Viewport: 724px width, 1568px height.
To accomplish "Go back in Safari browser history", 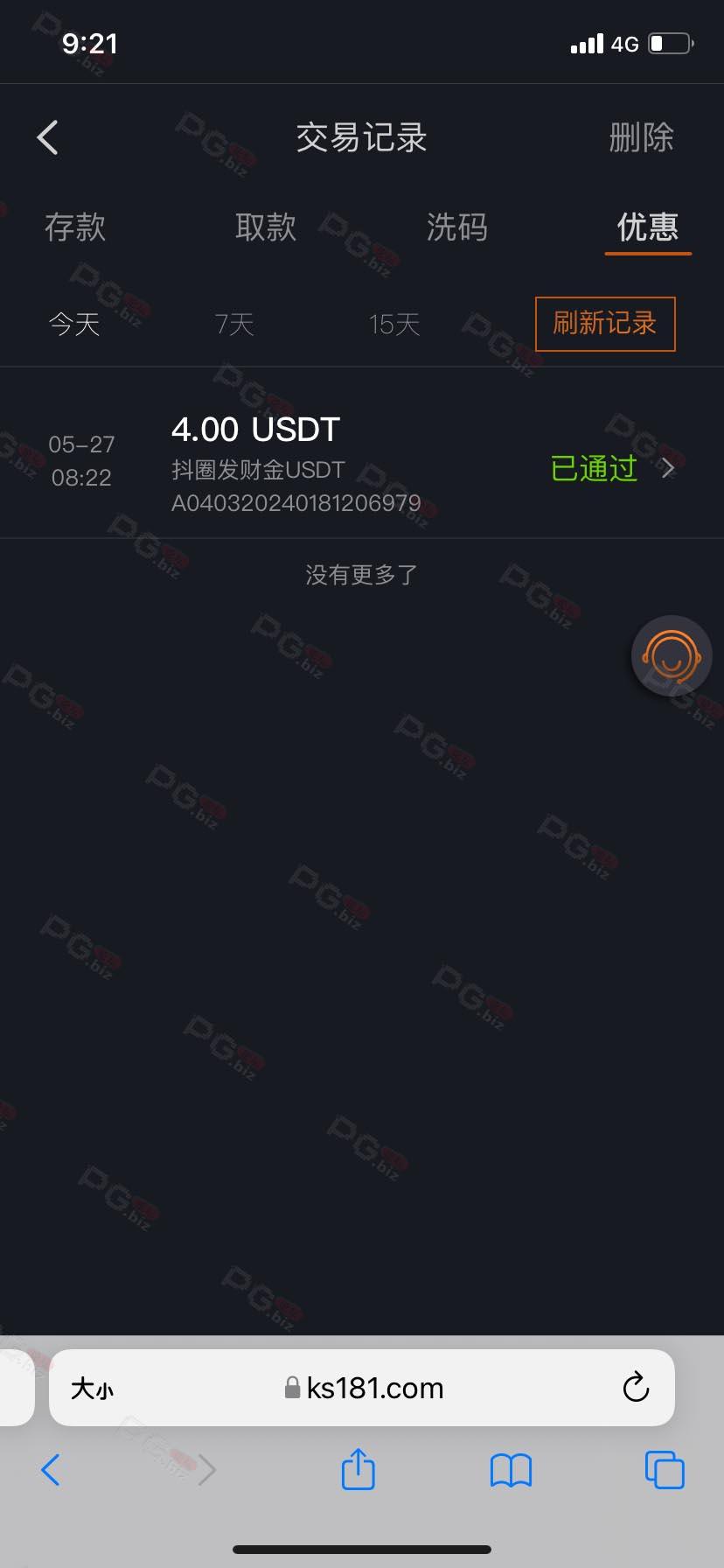I will (x=51, y=1470).
